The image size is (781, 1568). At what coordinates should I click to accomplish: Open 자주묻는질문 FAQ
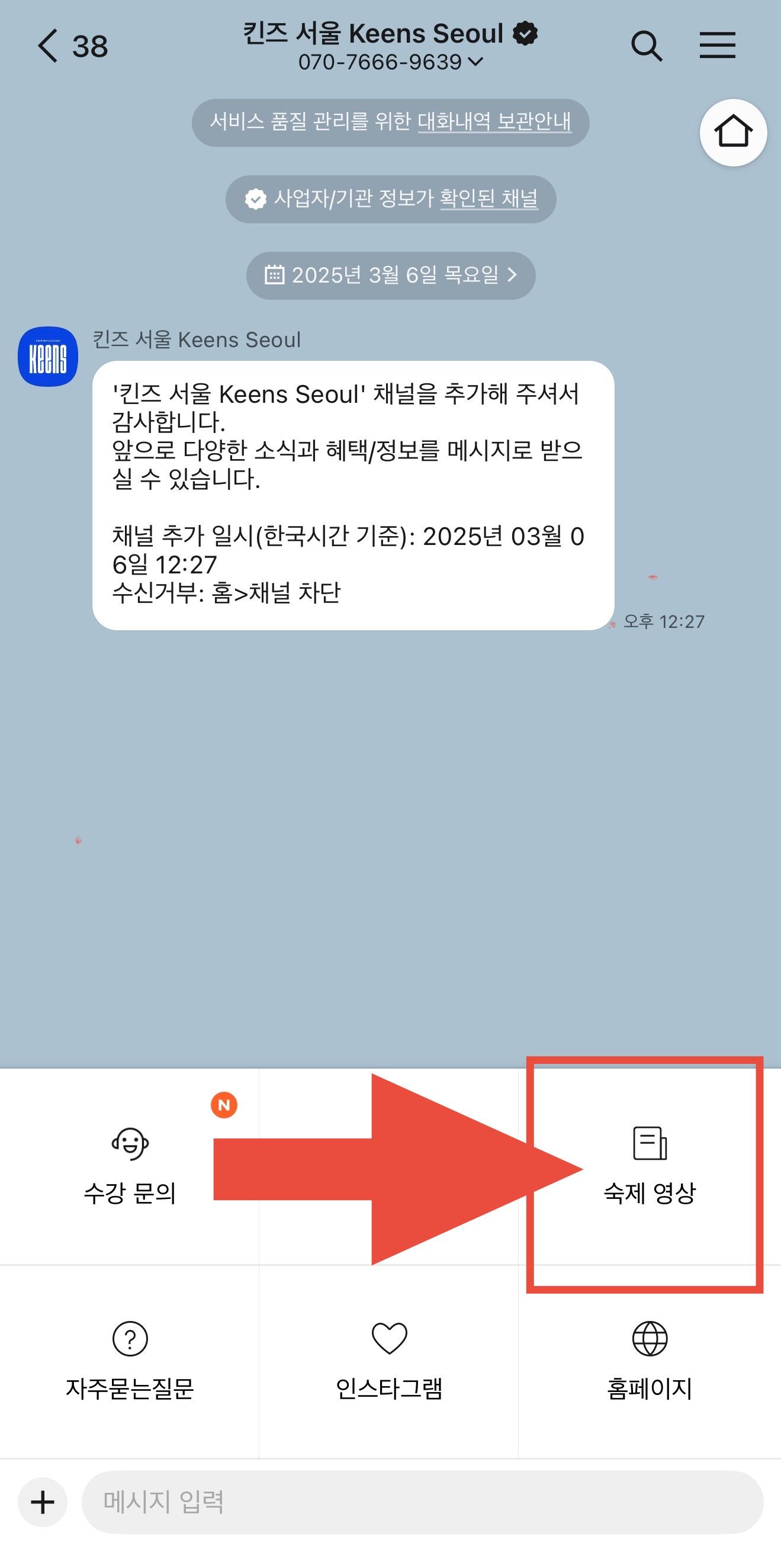click(130, 1362)
